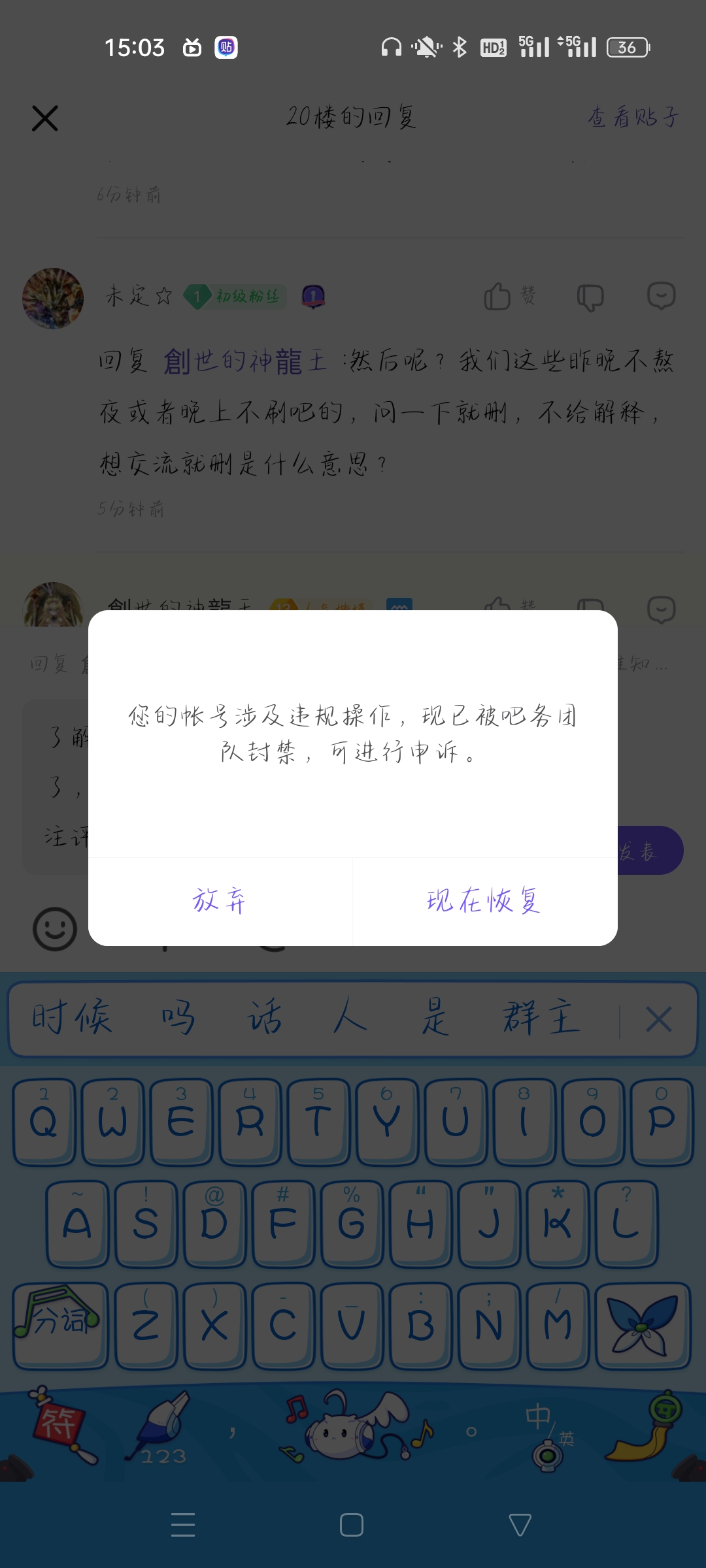The height and width of the screenshot is (1568, 706).
Task: Open 查看贴子 link
Action: click(x=633, y=118)
